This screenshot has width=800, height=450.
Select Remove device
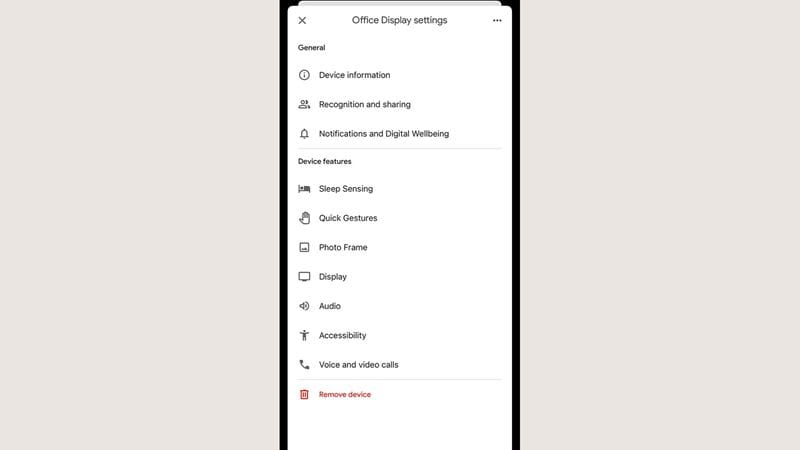(x=344, y=395)
